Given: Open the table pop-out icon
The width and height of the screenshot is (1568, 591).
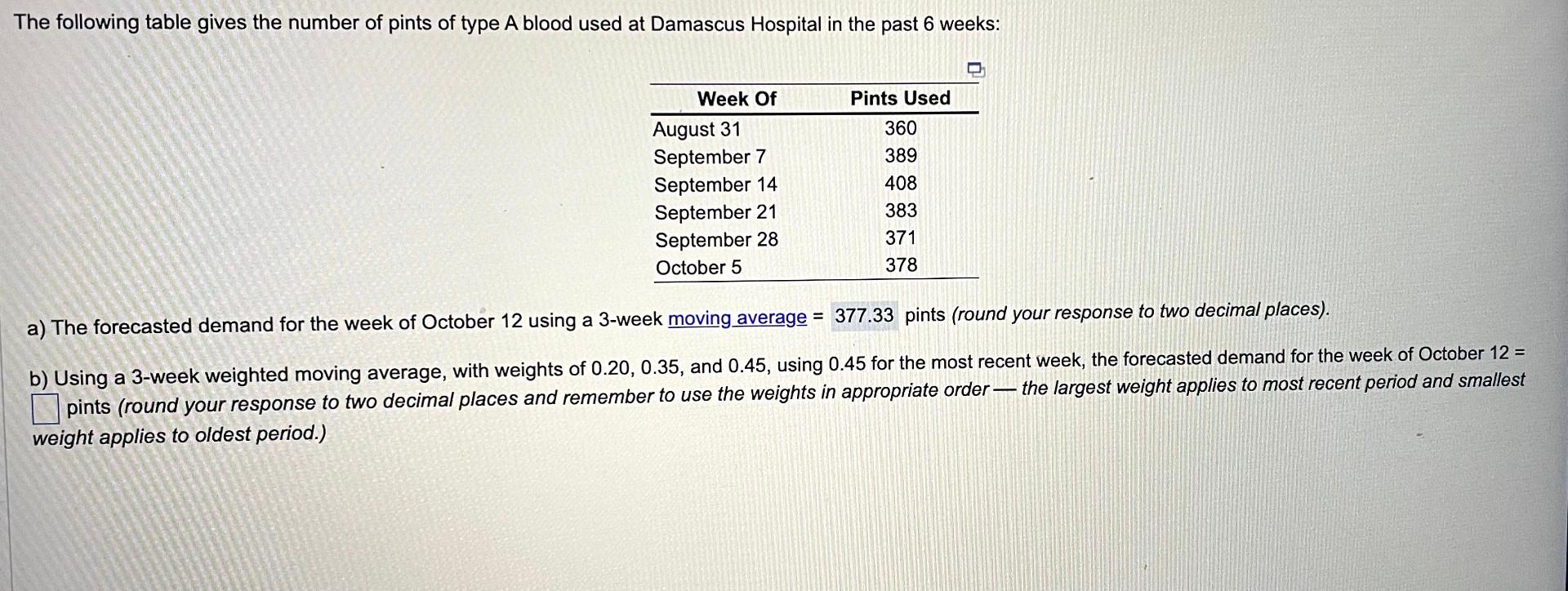Looking at the screenshot, I should (x=976, y=70).
